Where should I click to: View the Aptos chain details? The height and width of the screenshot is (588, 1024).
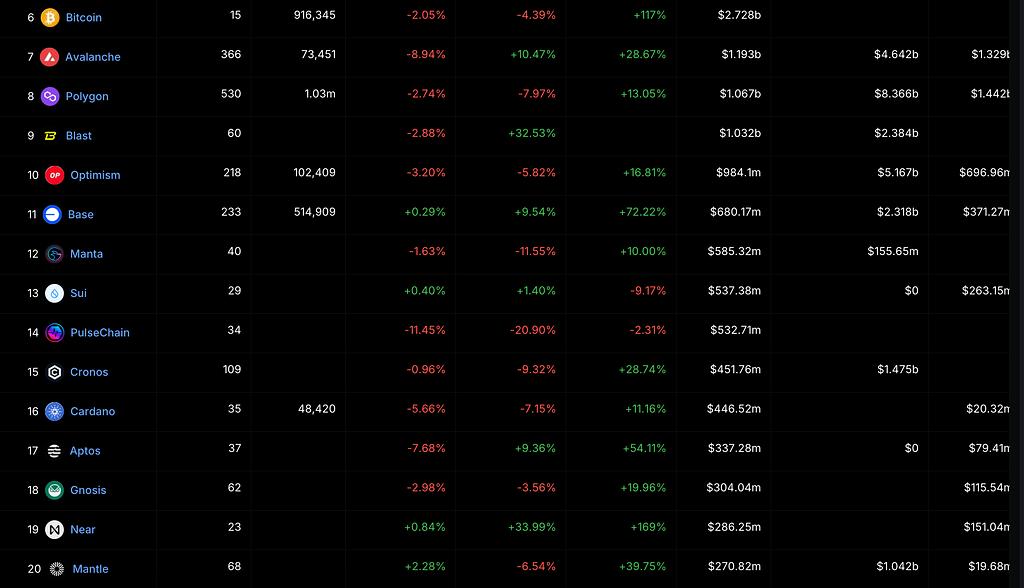point(85,451)
